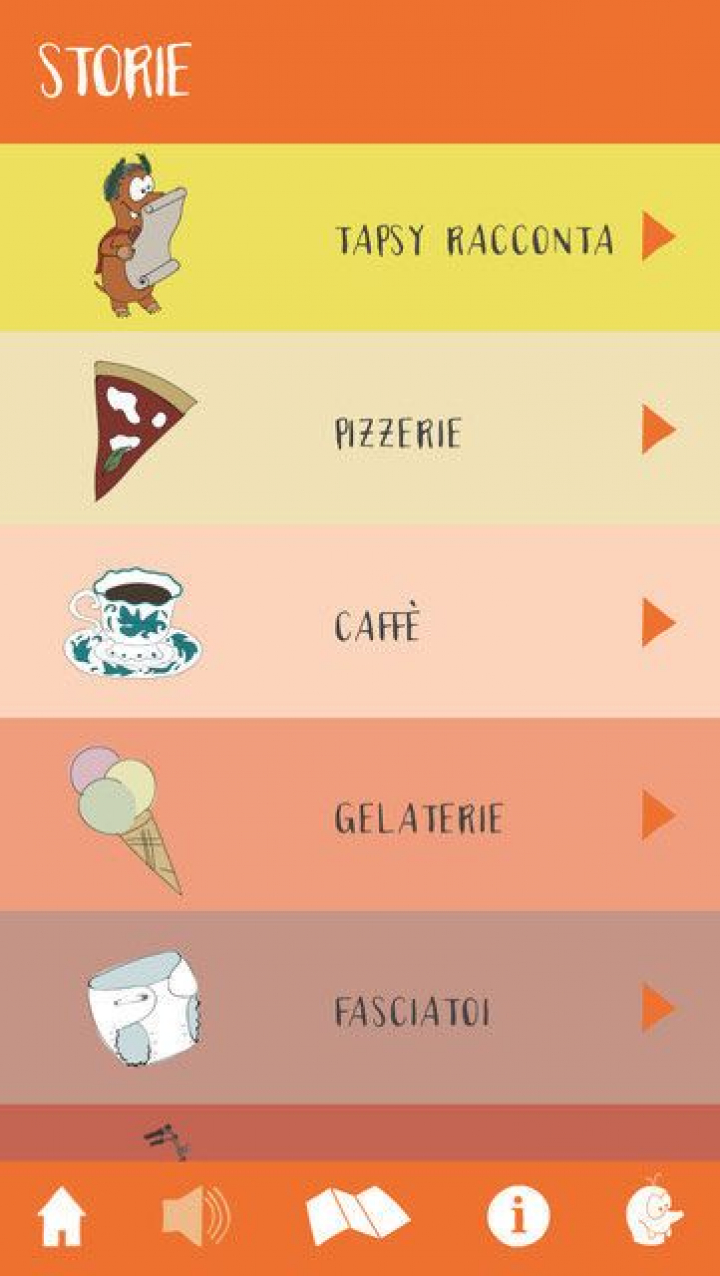The height and width of the screenshot is (1276, 720).
Task: Show the info section
Action: tap(518, 1217)
